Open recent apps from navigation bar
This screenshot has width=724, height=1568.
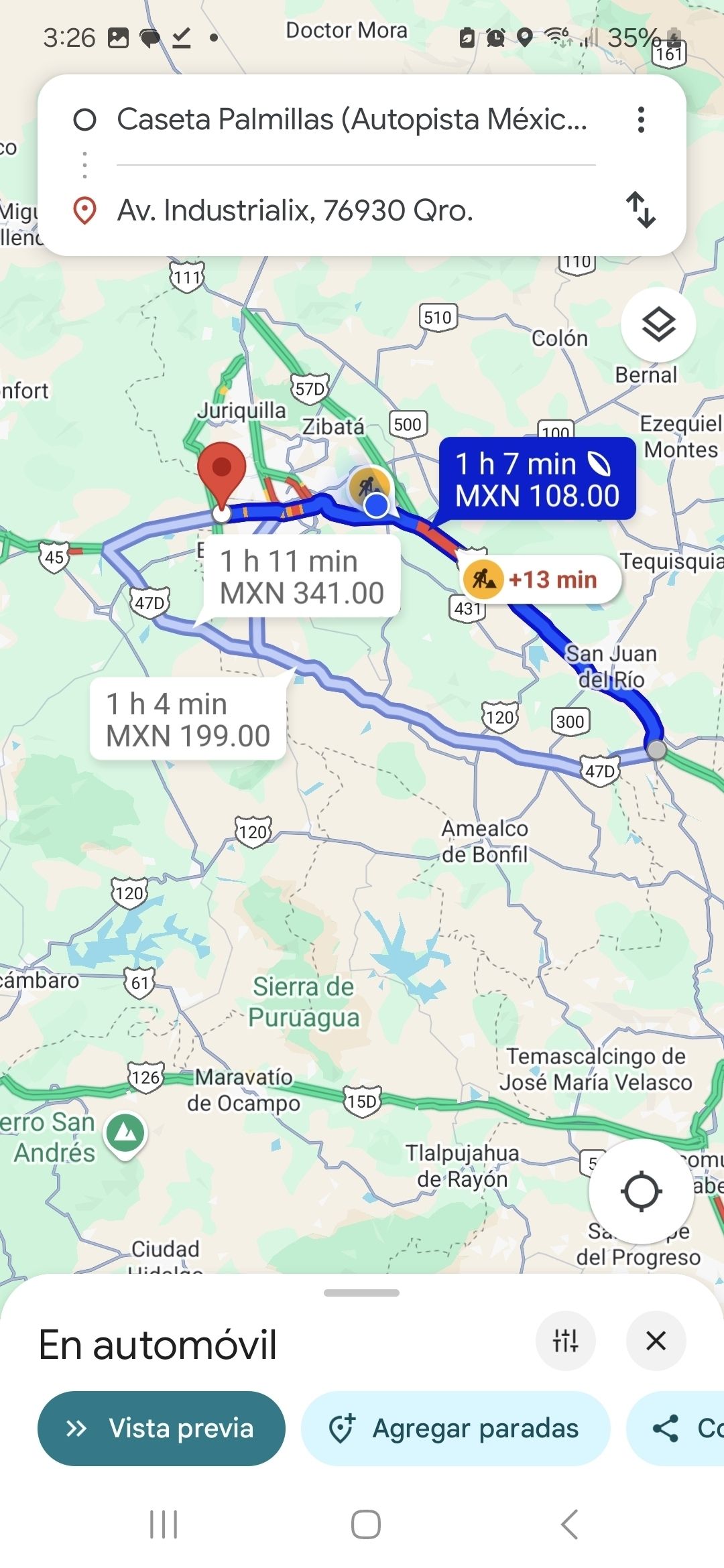[164, 1524]
